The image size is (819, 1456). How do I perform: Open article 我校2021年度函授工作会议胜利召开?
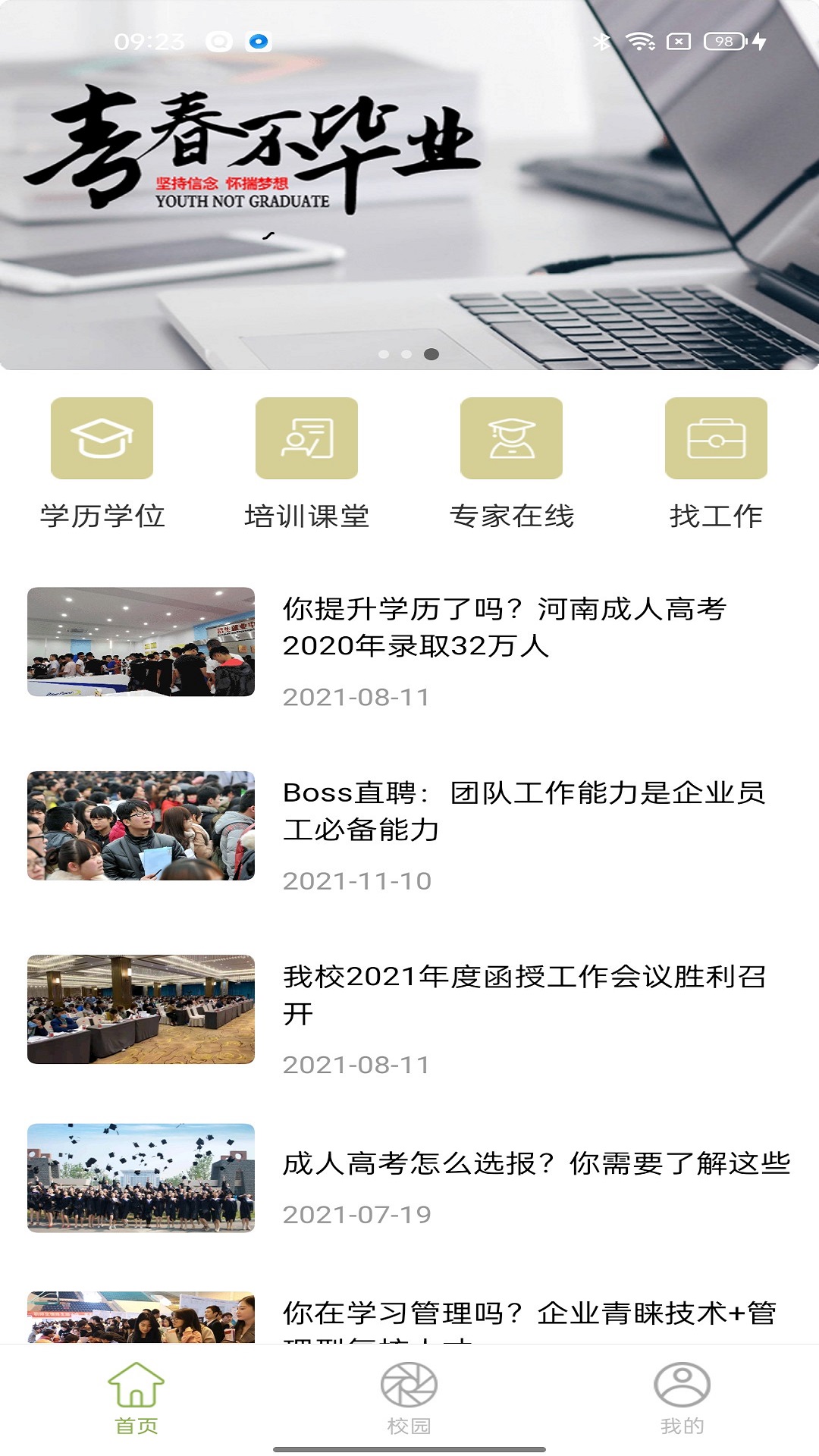pos(523,995)
